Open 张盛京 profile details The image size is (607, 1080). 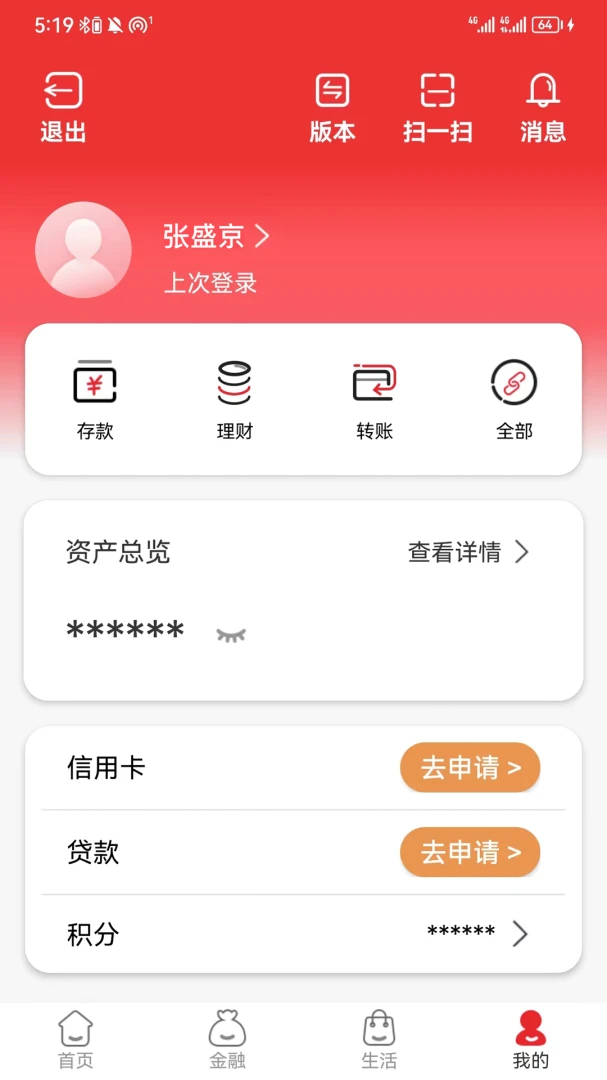click(x=216, y=236)
